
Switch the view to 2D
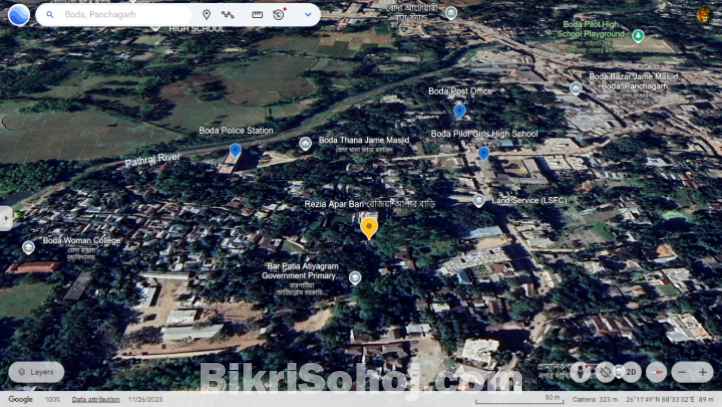(631, 372)
